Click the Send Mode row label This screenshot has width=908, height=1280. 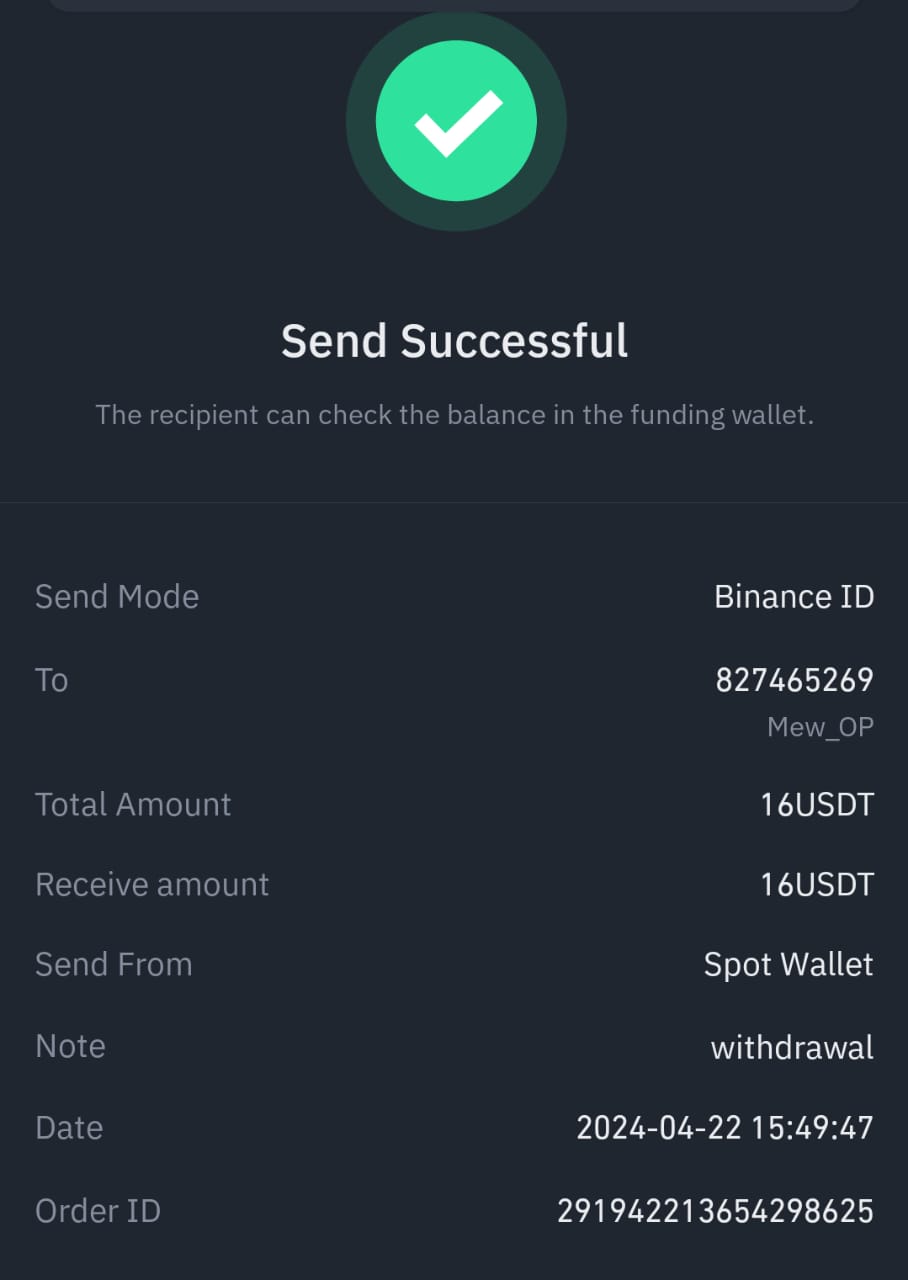pyautogui.click(x=116, y=596)
